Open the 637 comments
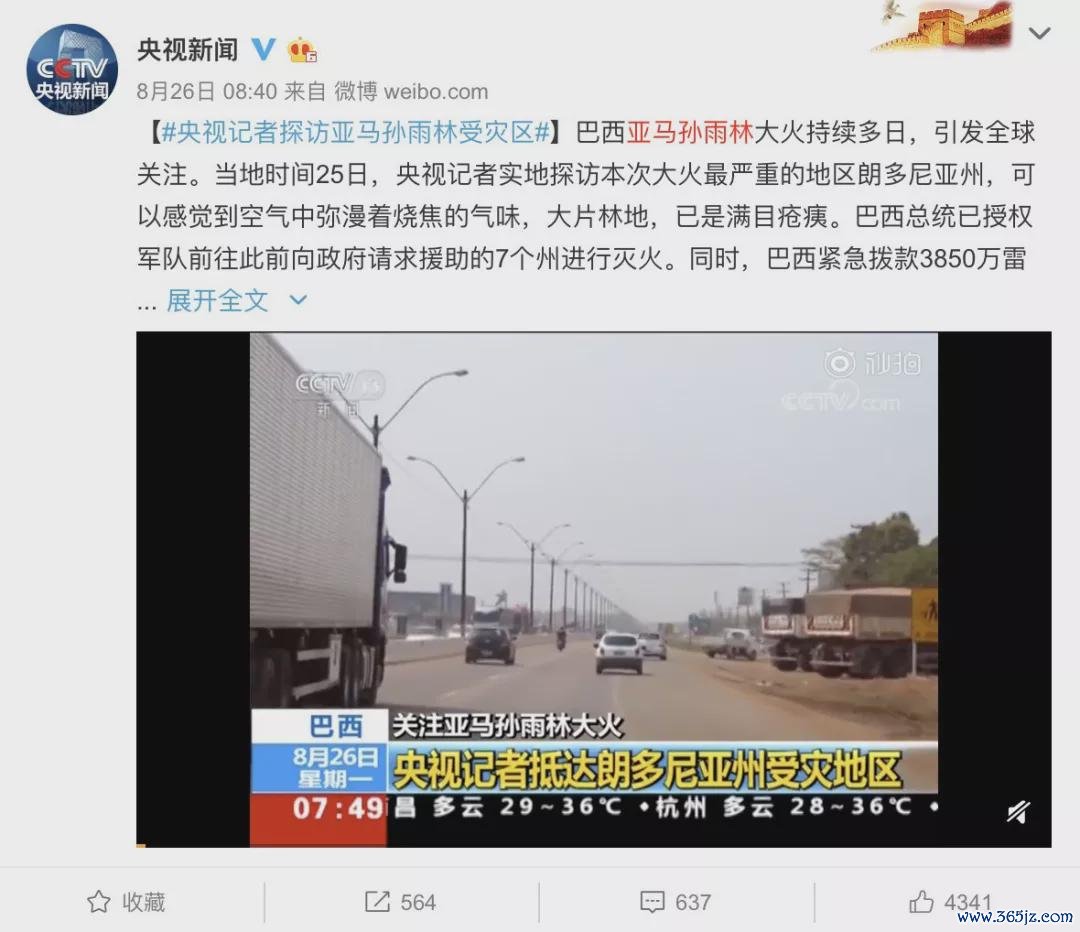1080x932 pixels. point(675,901)
